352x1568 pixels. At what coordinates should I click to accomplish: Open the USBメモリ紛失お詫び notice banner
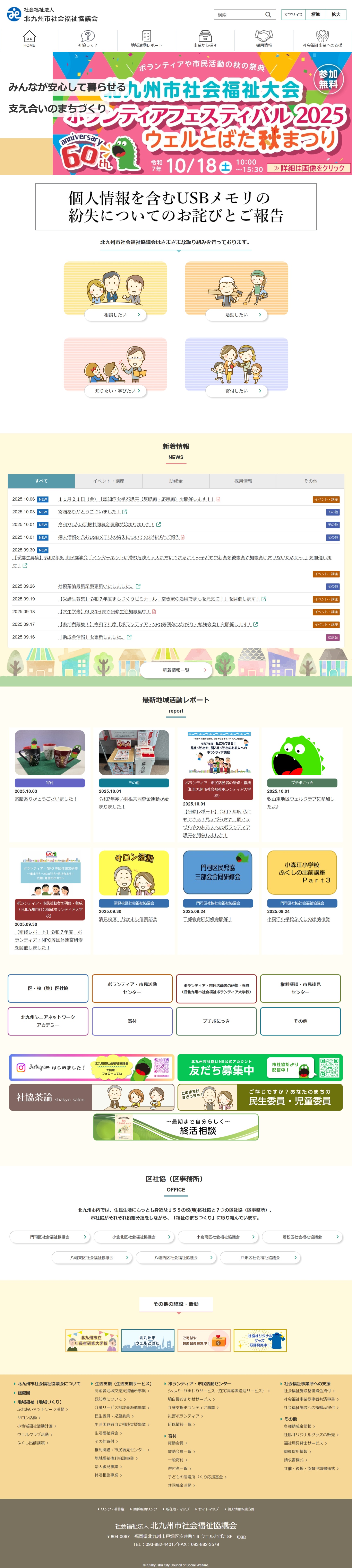tap(176, 207)
